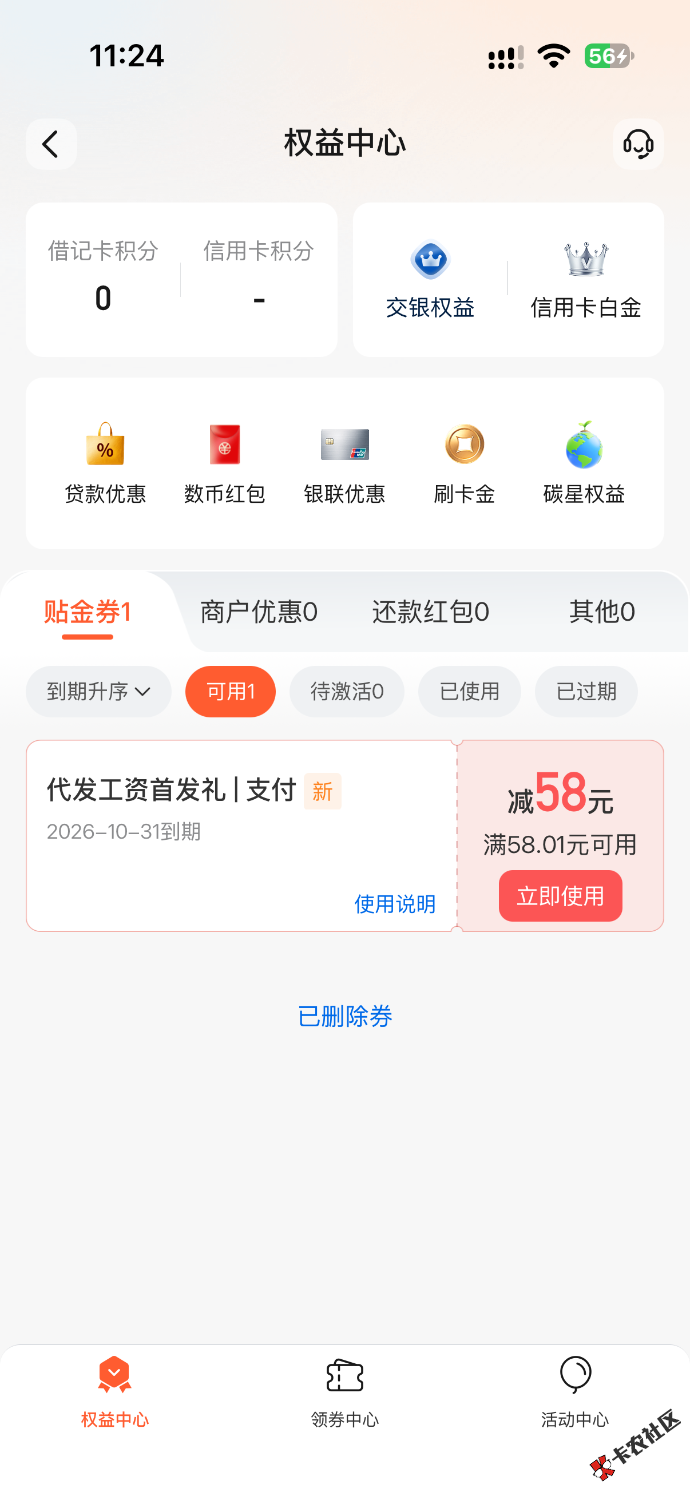
Task: Filter coupons by 已过期
Action: pos(586,691)
